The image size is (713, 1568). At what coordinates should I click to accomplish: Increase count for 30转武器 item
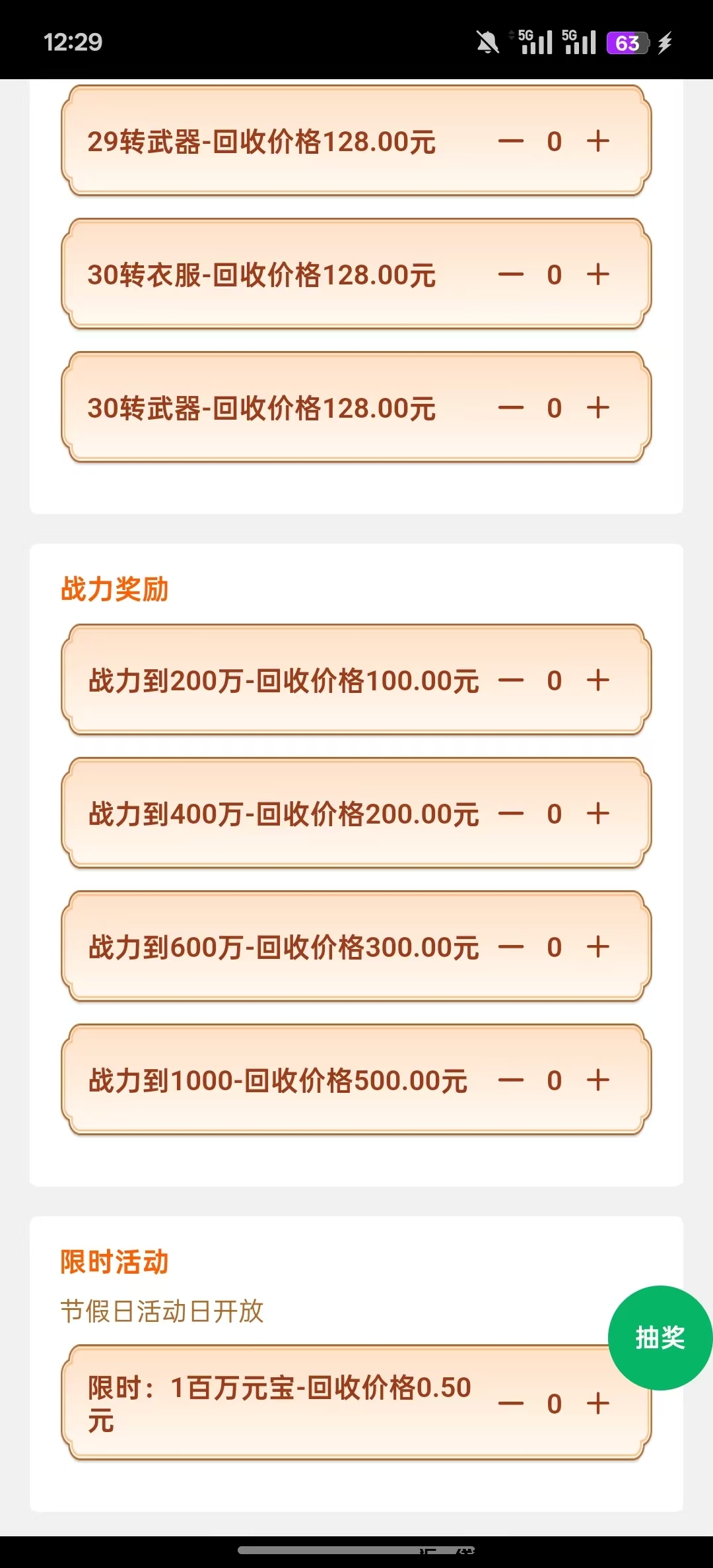[597, 407]
